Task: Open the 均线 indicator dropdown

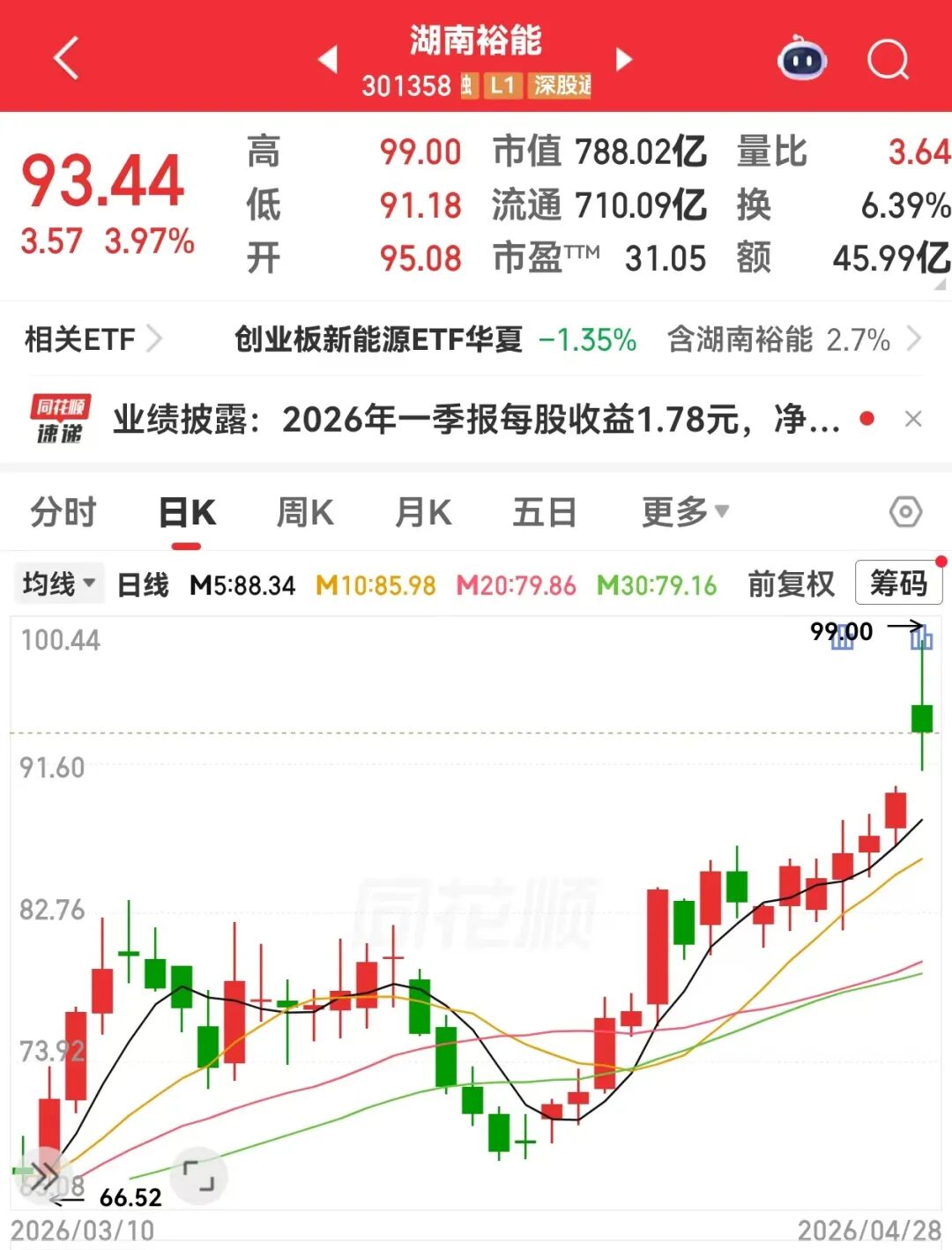Action: point(58,584)
